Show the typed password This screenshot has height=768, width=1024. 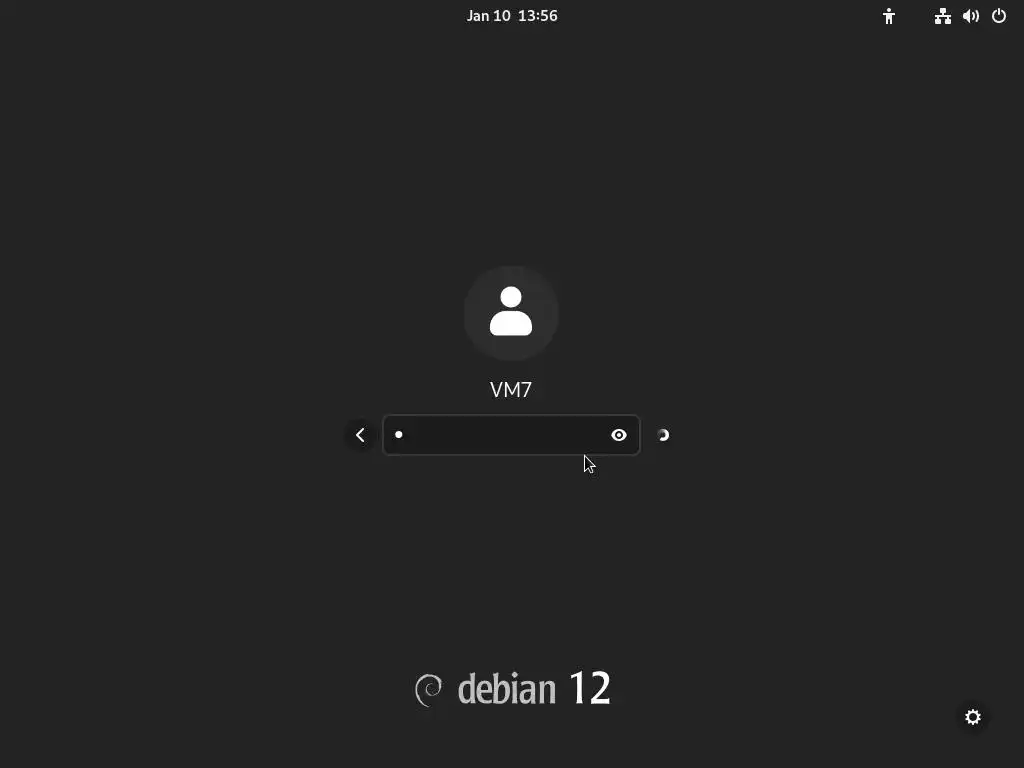point(619,435)
